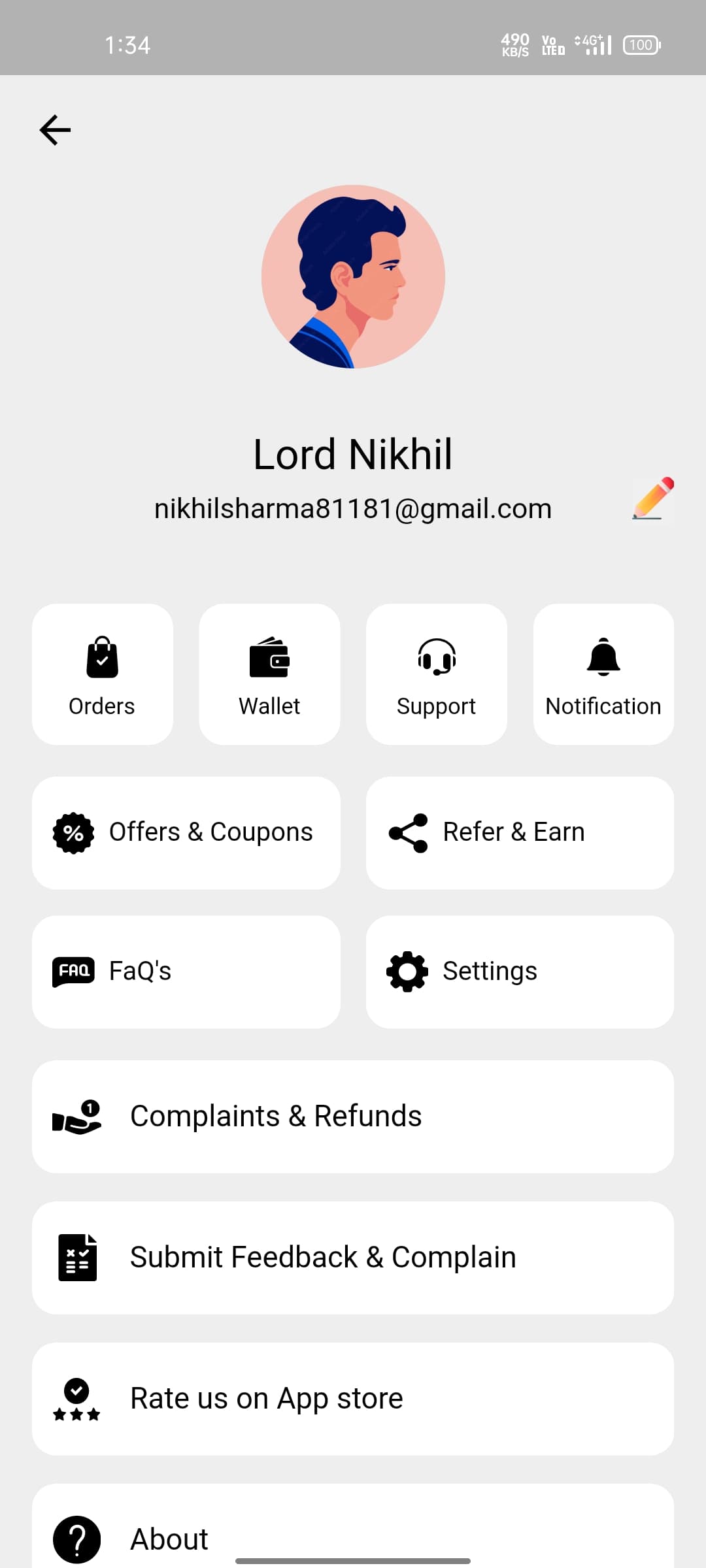The image size is (706, 1568).
Task: Go back using the arrow icon
Action: (x=55, y=130)
